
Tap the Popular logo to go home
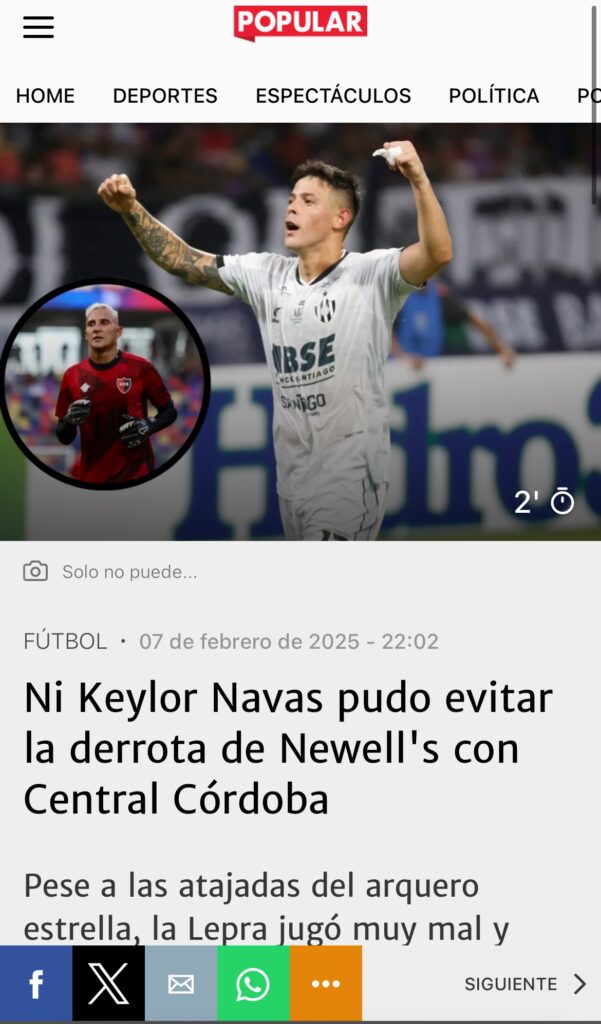(300, 23)
